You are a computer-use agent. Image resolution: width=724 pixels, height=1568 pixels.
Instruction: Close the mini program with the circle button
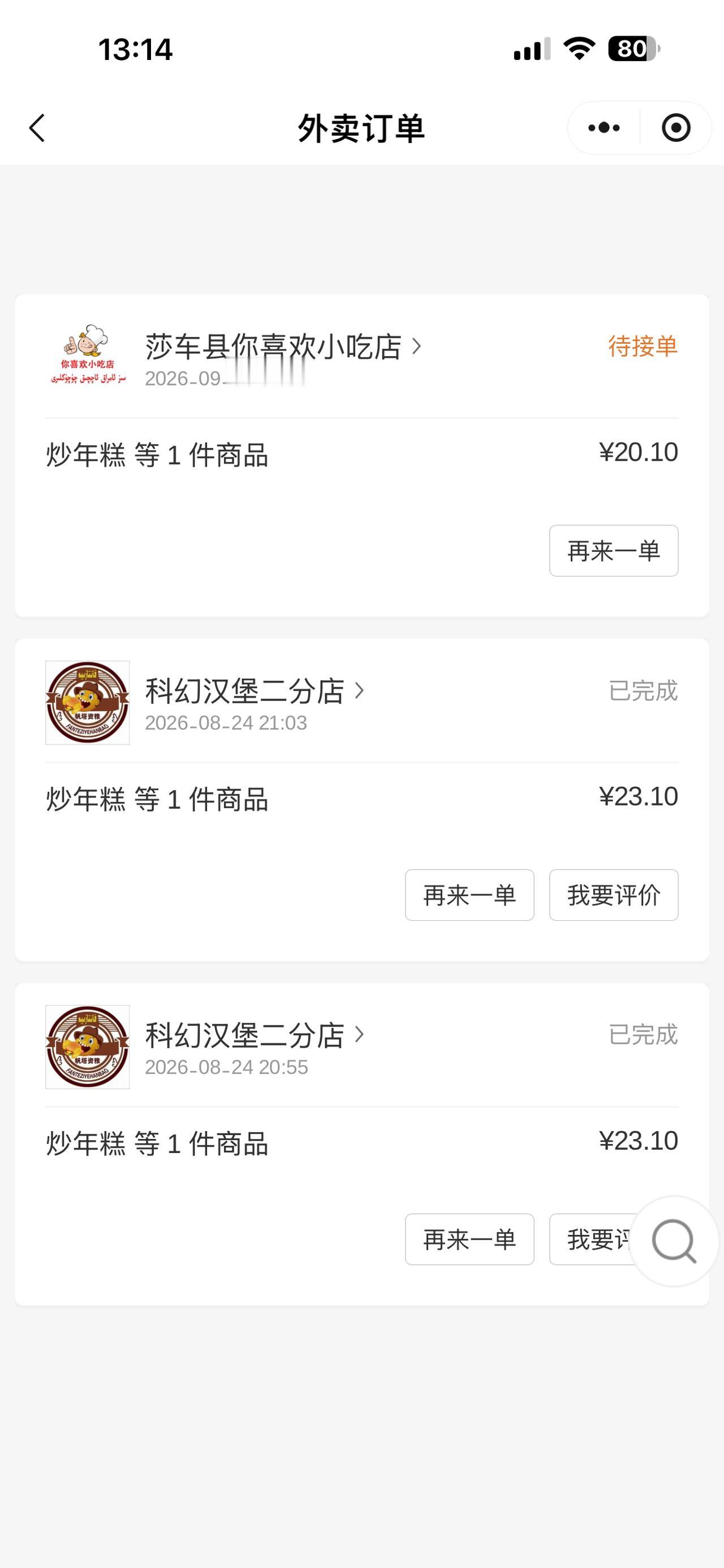tap(676, 128)
